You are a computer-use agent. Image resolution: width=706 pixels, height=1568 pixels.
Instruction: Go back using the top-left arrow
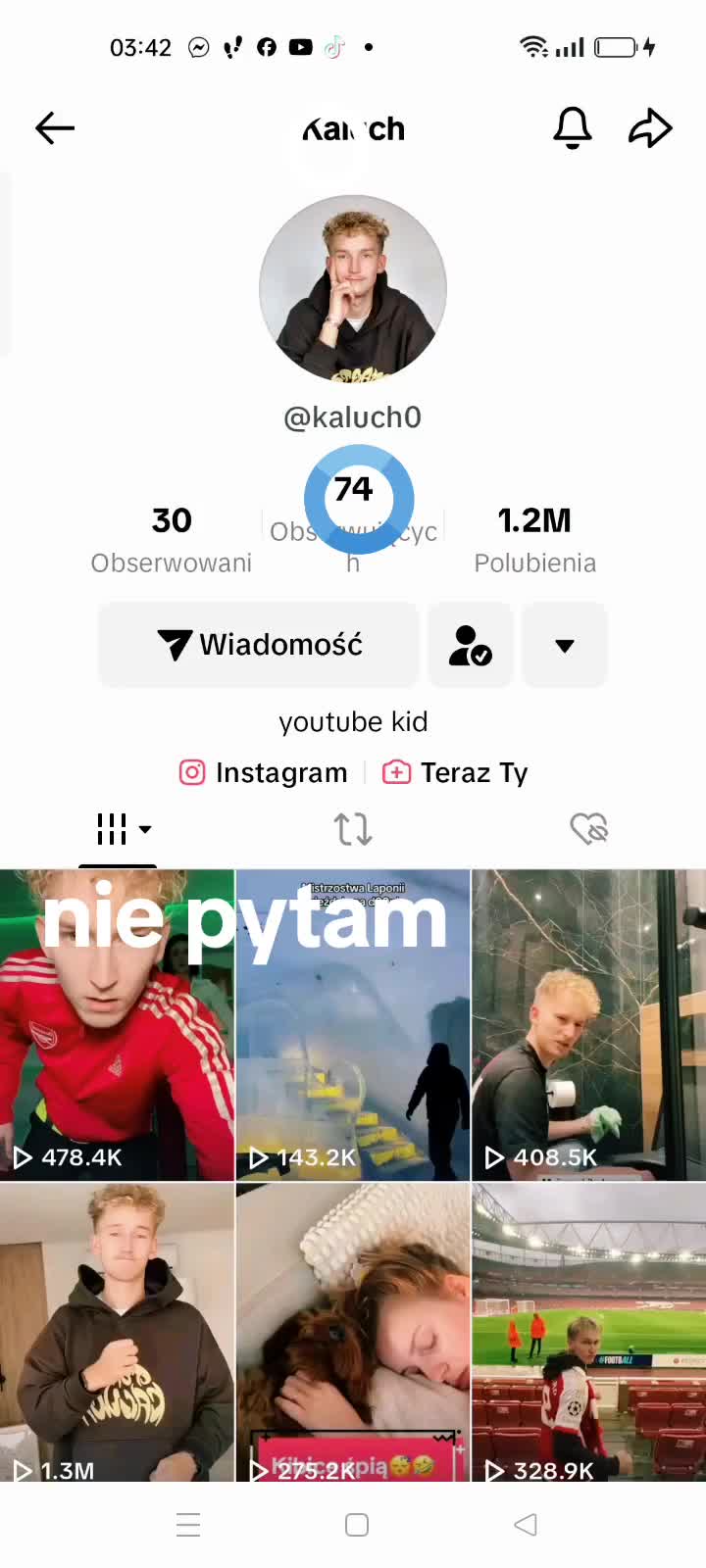[55, 128]
